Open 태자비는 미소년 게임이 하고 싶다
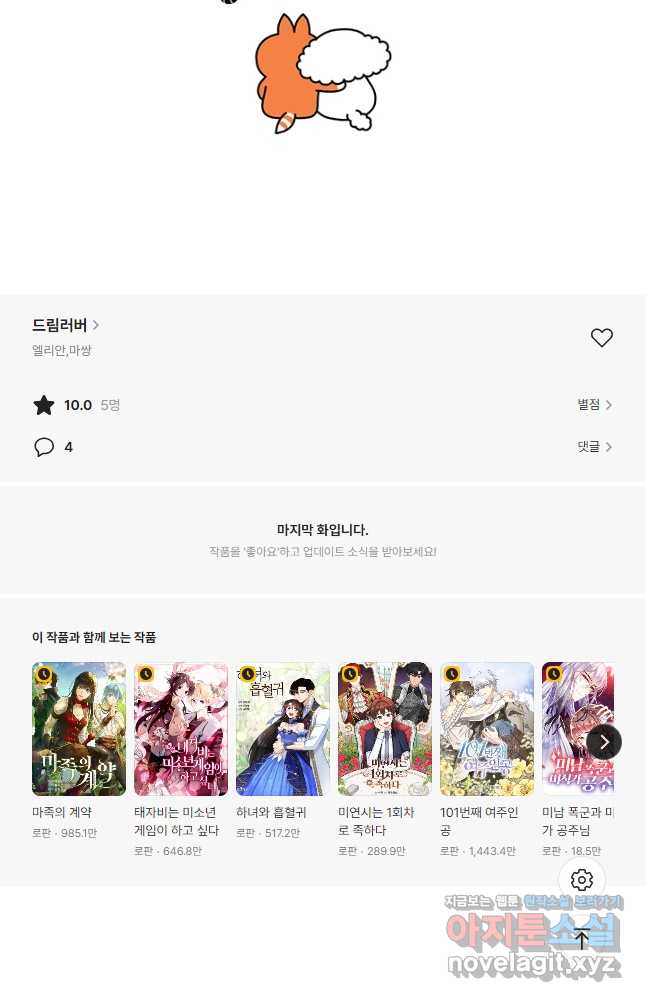Image resolution: width=646 pixels, height=1002 pixels. click(x=181, y=729)
